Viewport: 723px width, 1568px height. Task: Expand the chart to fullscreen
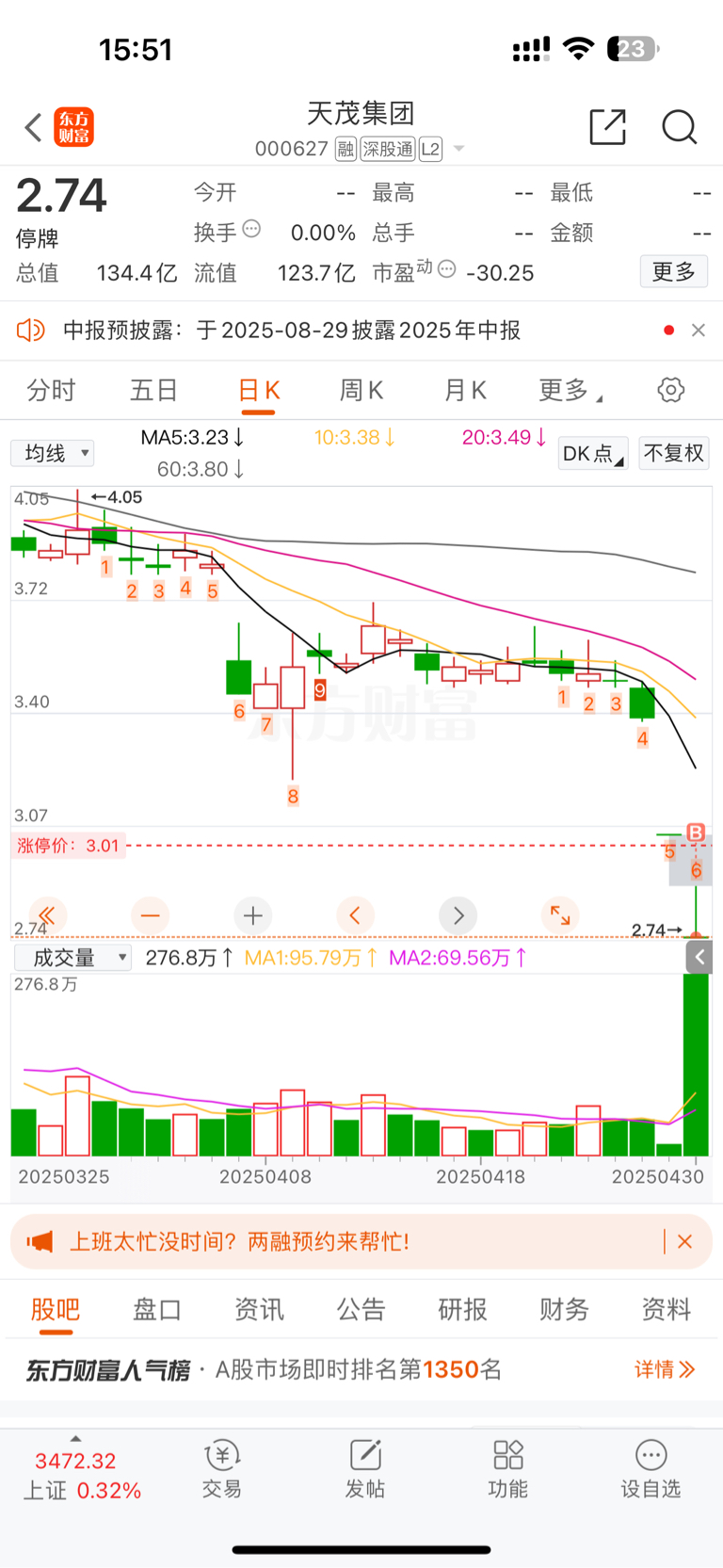(560, 915)
